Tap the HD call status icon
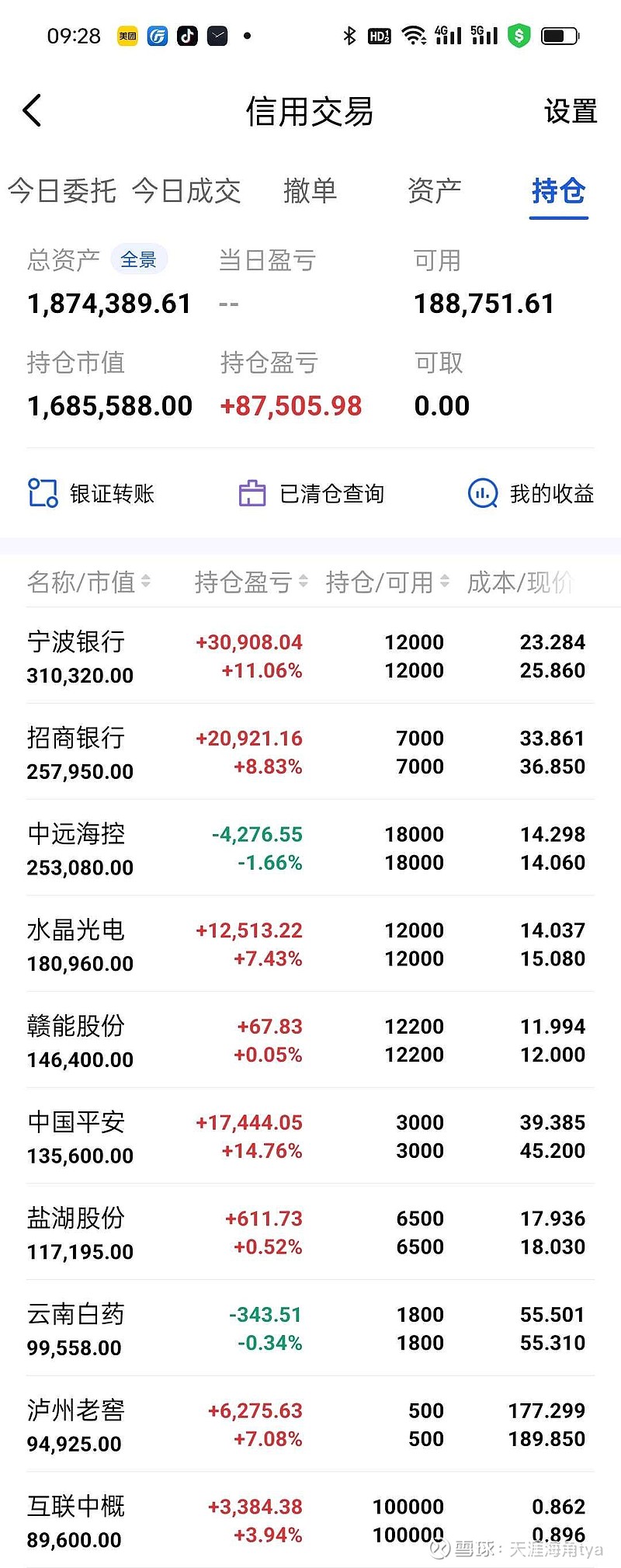 pyautogui.click(x=379, y=36)
